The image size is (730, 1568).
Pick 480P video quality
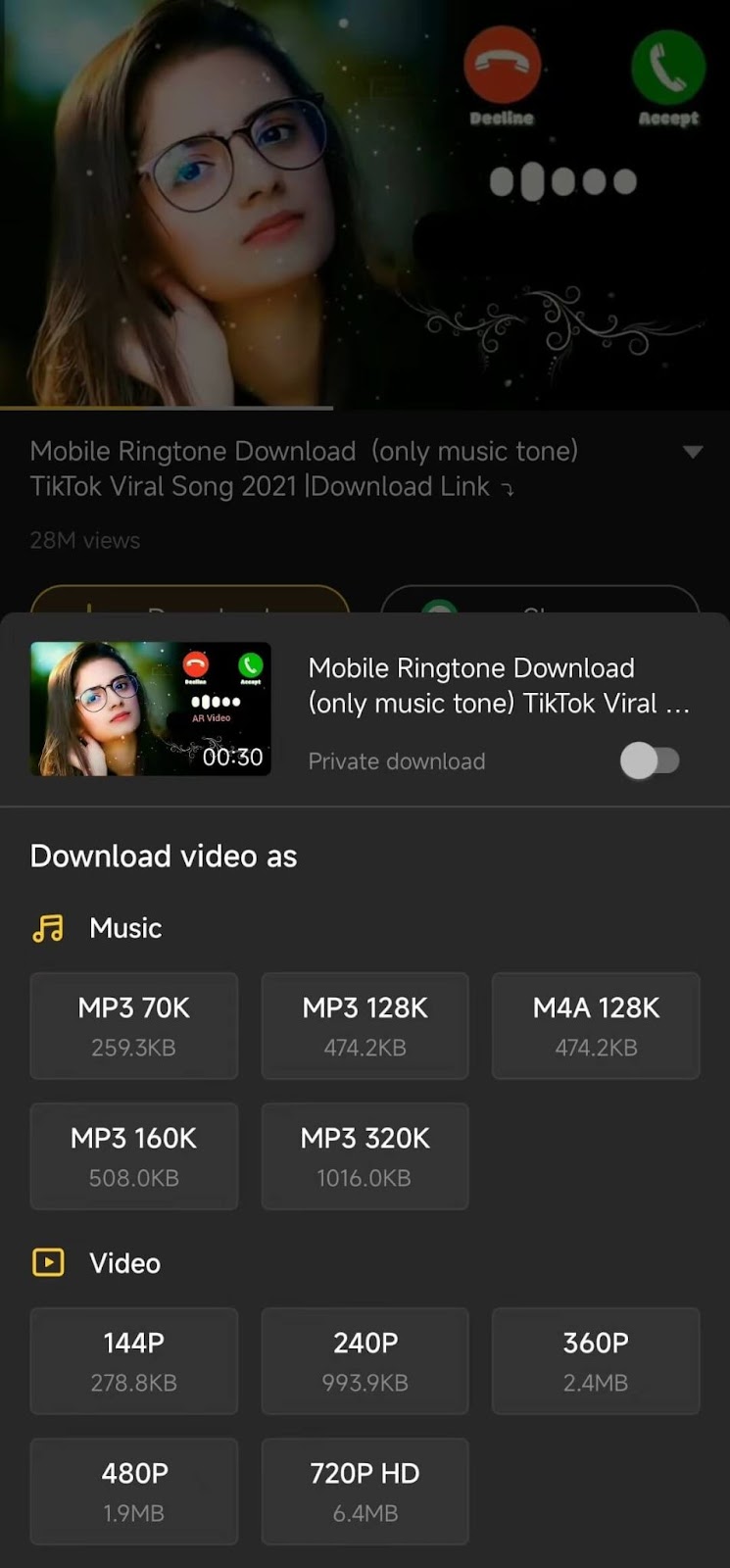tap(134, 1491)
